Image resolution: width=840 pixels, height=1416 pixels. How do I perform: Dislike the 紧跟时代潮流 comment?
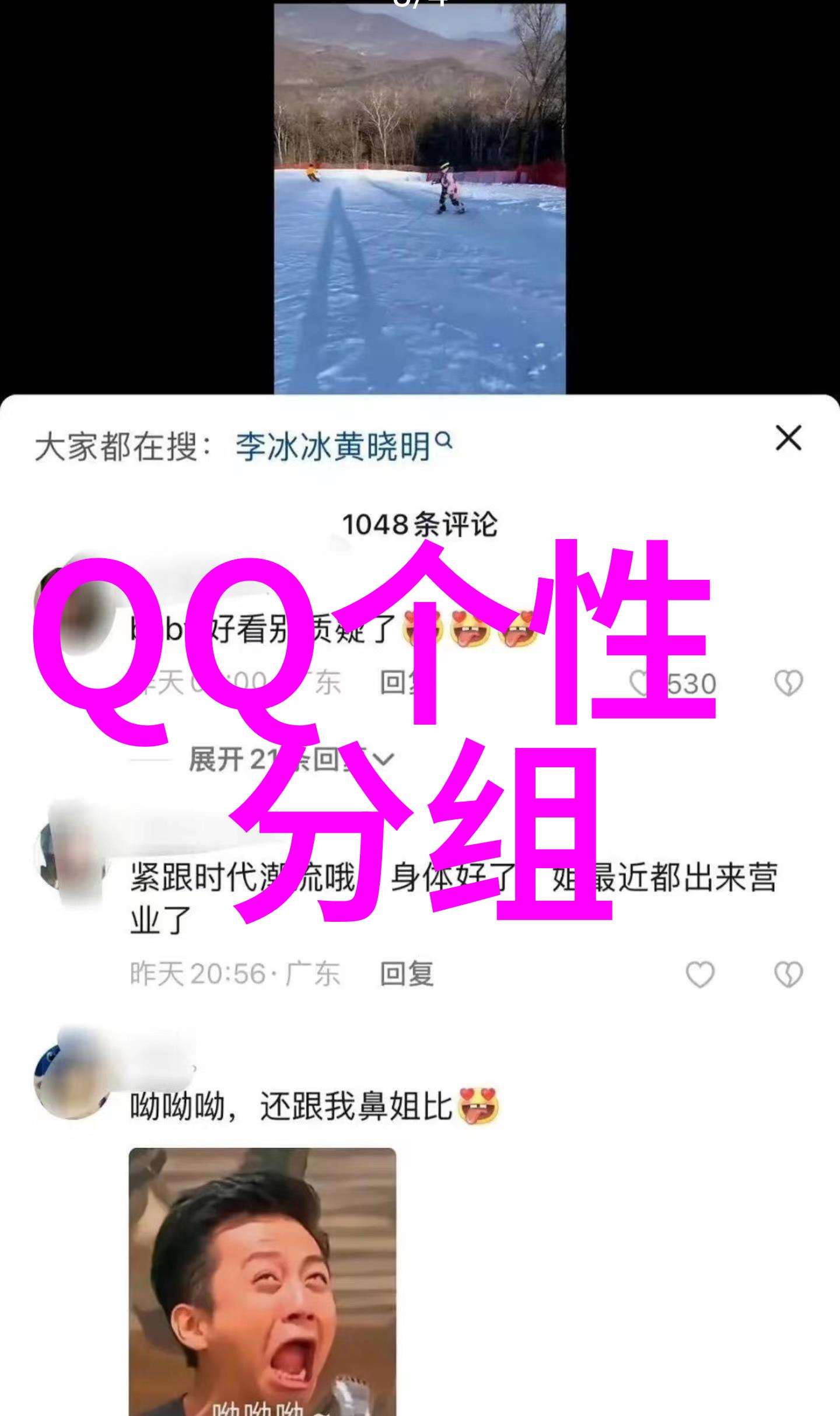[788, 974]
